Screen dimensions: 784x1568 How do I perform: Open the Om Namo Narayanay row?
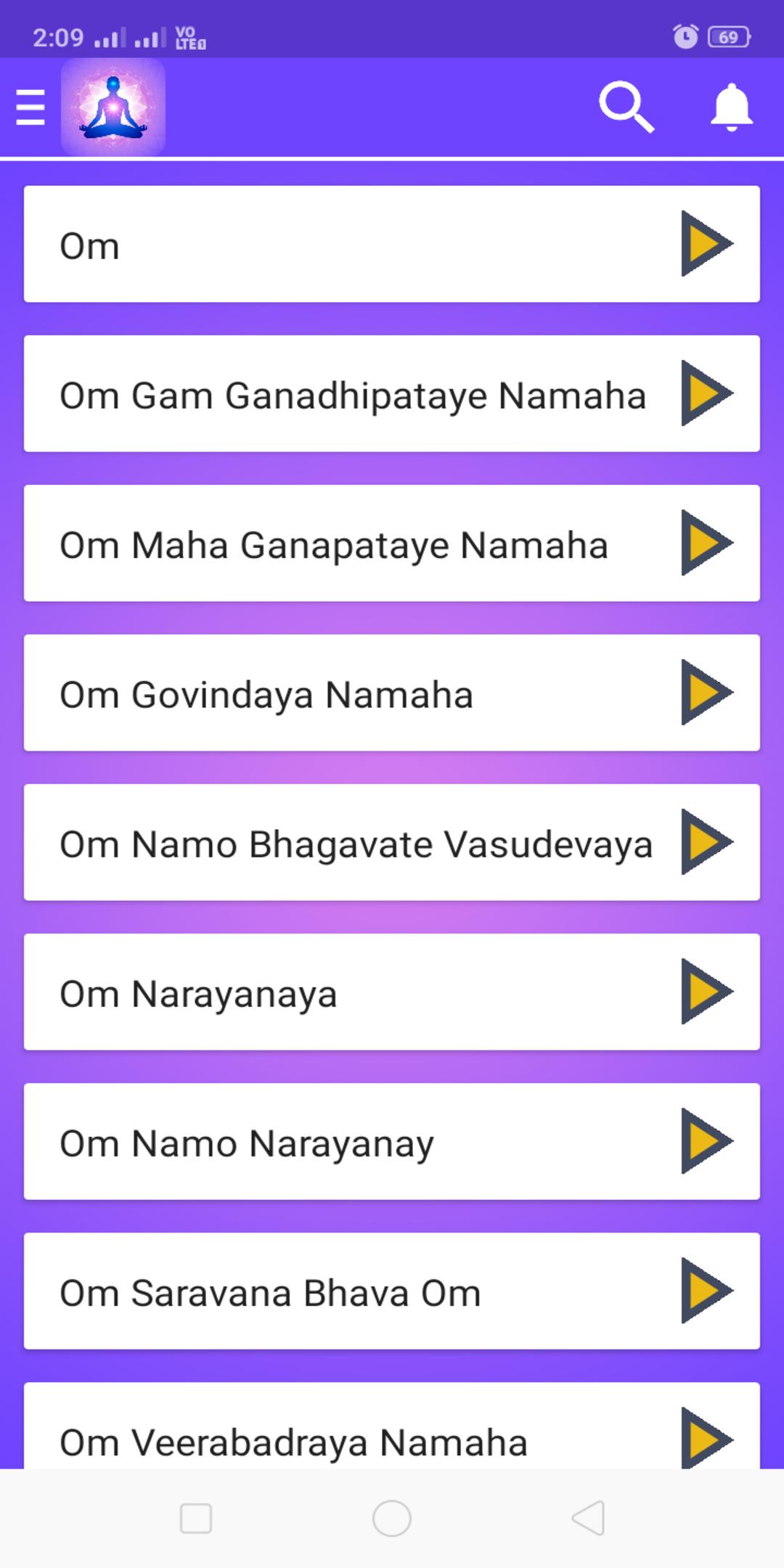[348, 1142]
